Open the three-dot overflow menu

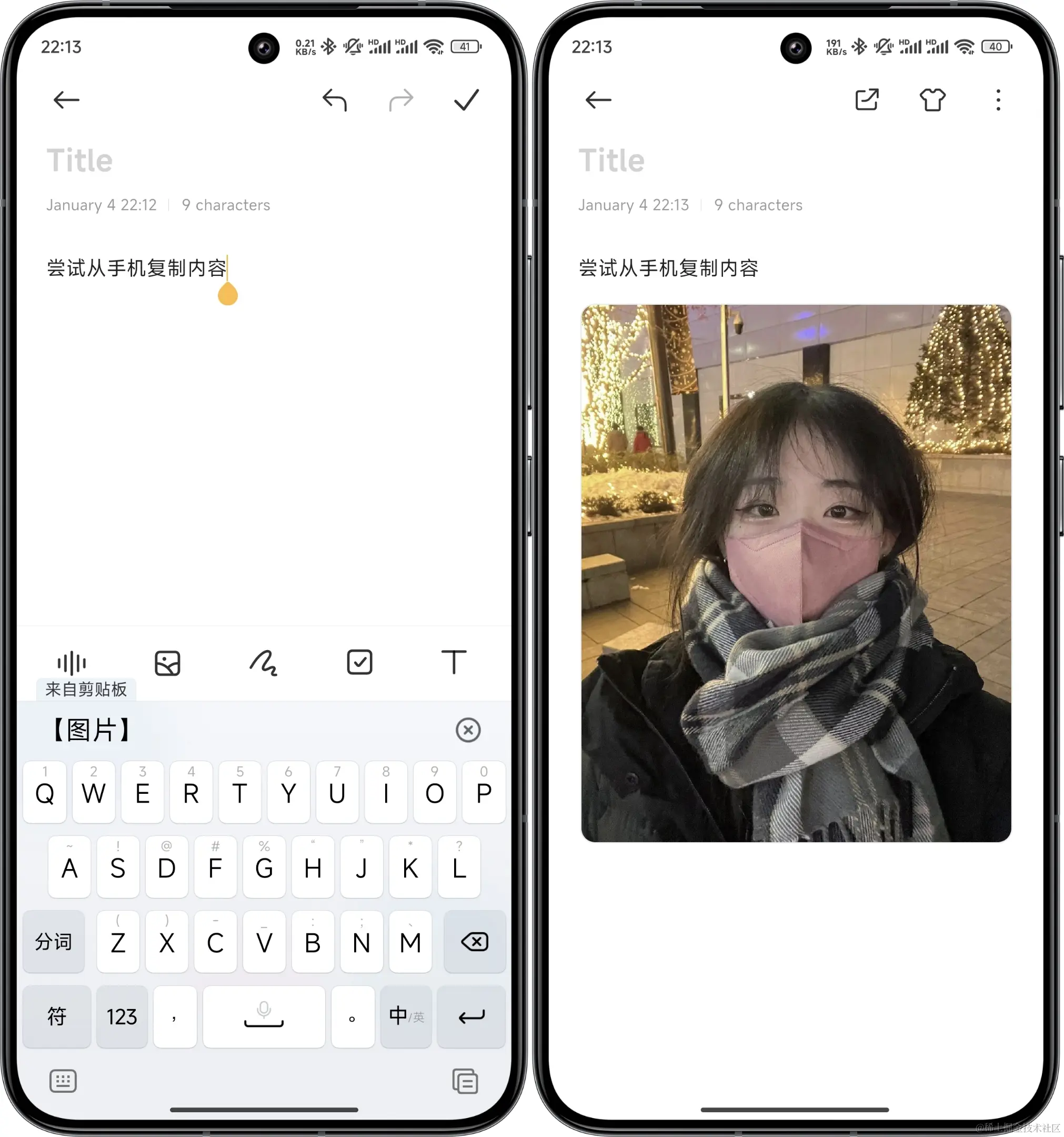[998, 100]
